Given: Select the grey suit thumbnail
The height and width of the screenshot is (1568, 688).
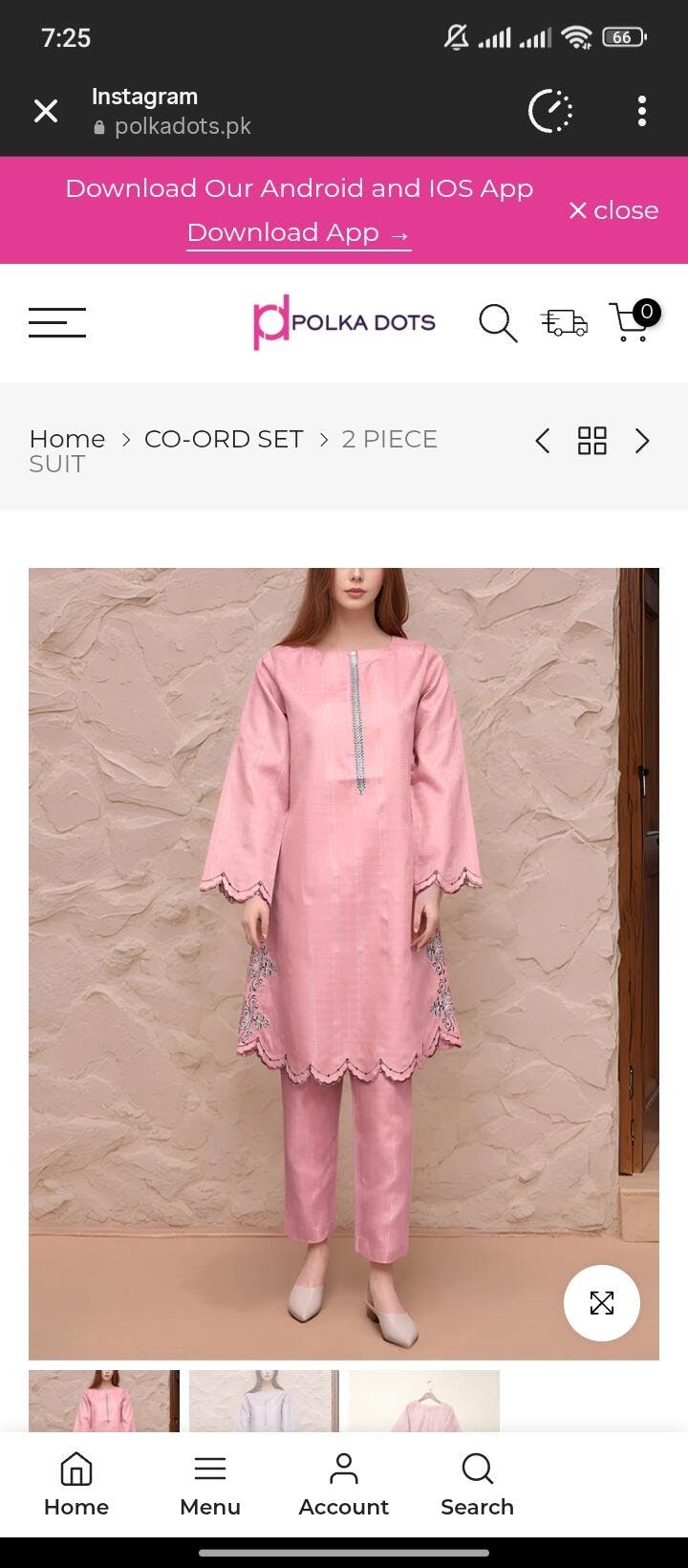Looking at the screenshot, I should coord(264,1401).
